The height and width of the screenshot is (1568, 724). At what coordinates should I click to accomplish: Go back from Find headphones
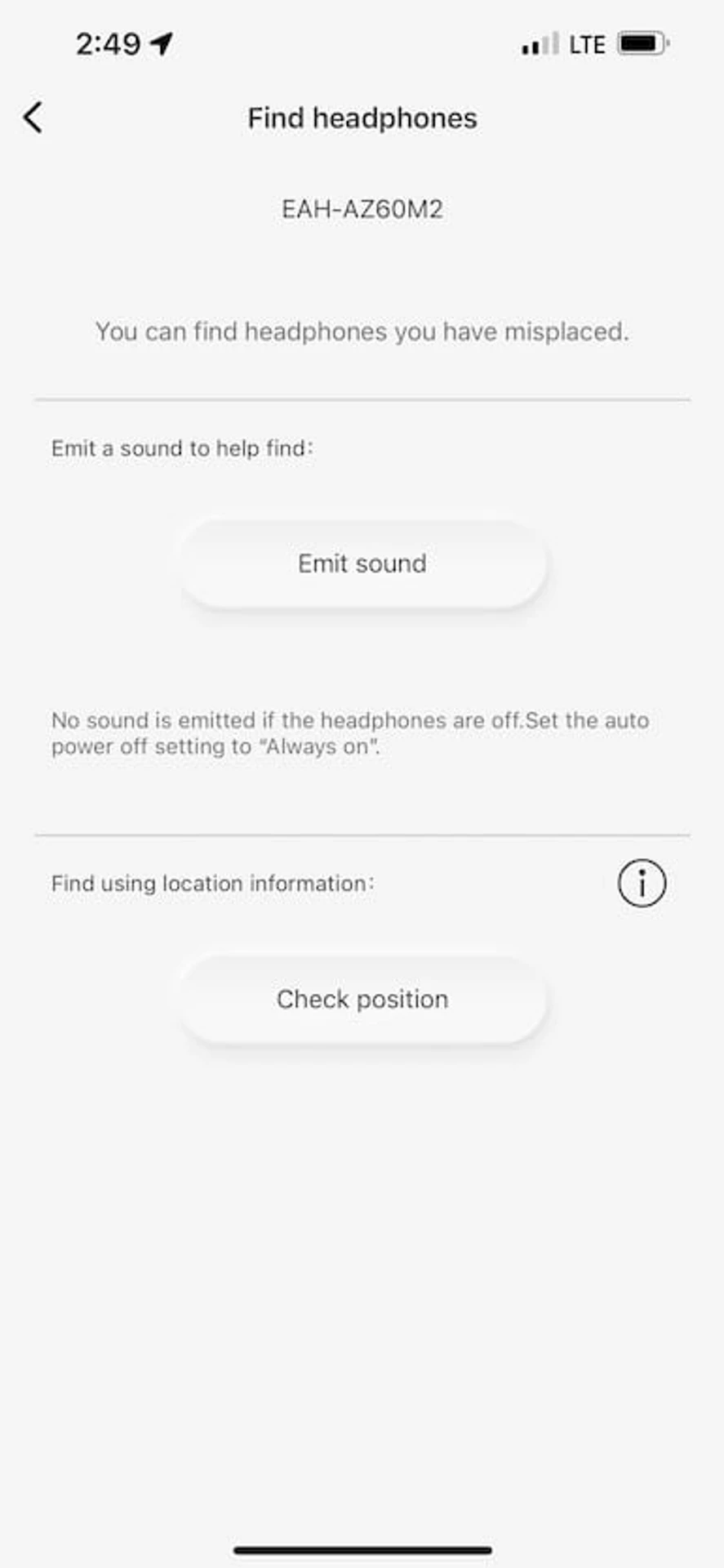pos(33,118)
